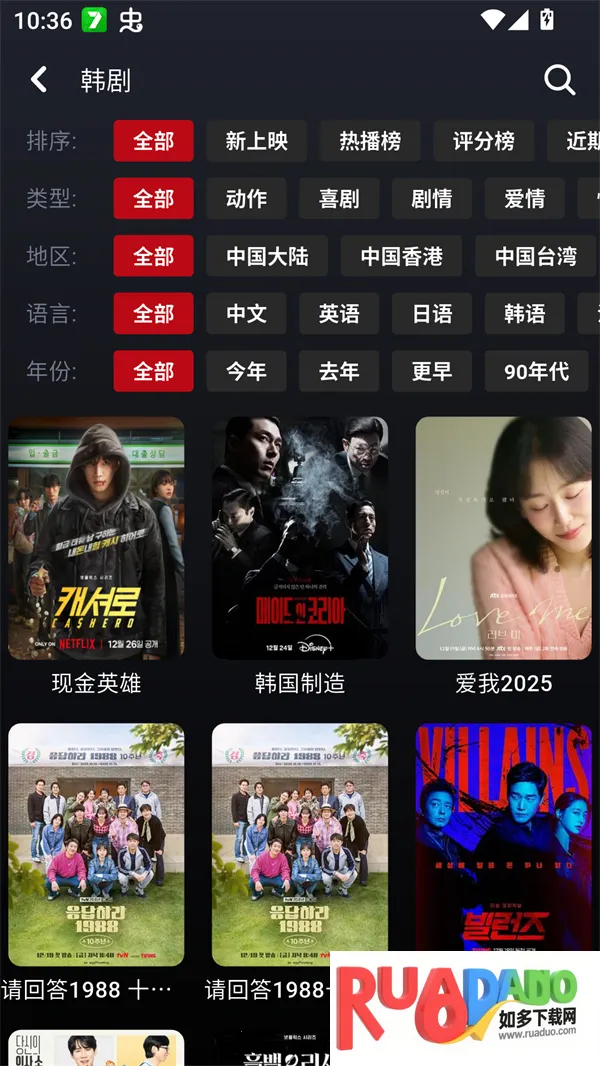This screenshot has width=600, height=1066.
Task: Open the drama 现金英雄
Action: (96, 538)
